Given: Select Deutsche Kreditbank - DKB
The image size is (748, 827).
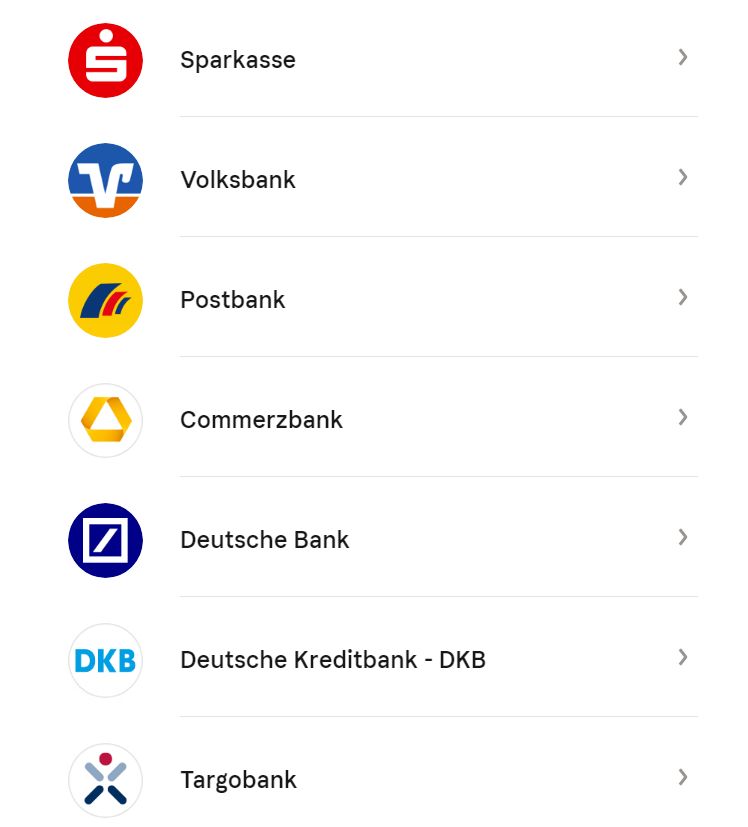Looking at the screenshot, I should [332, 660].
